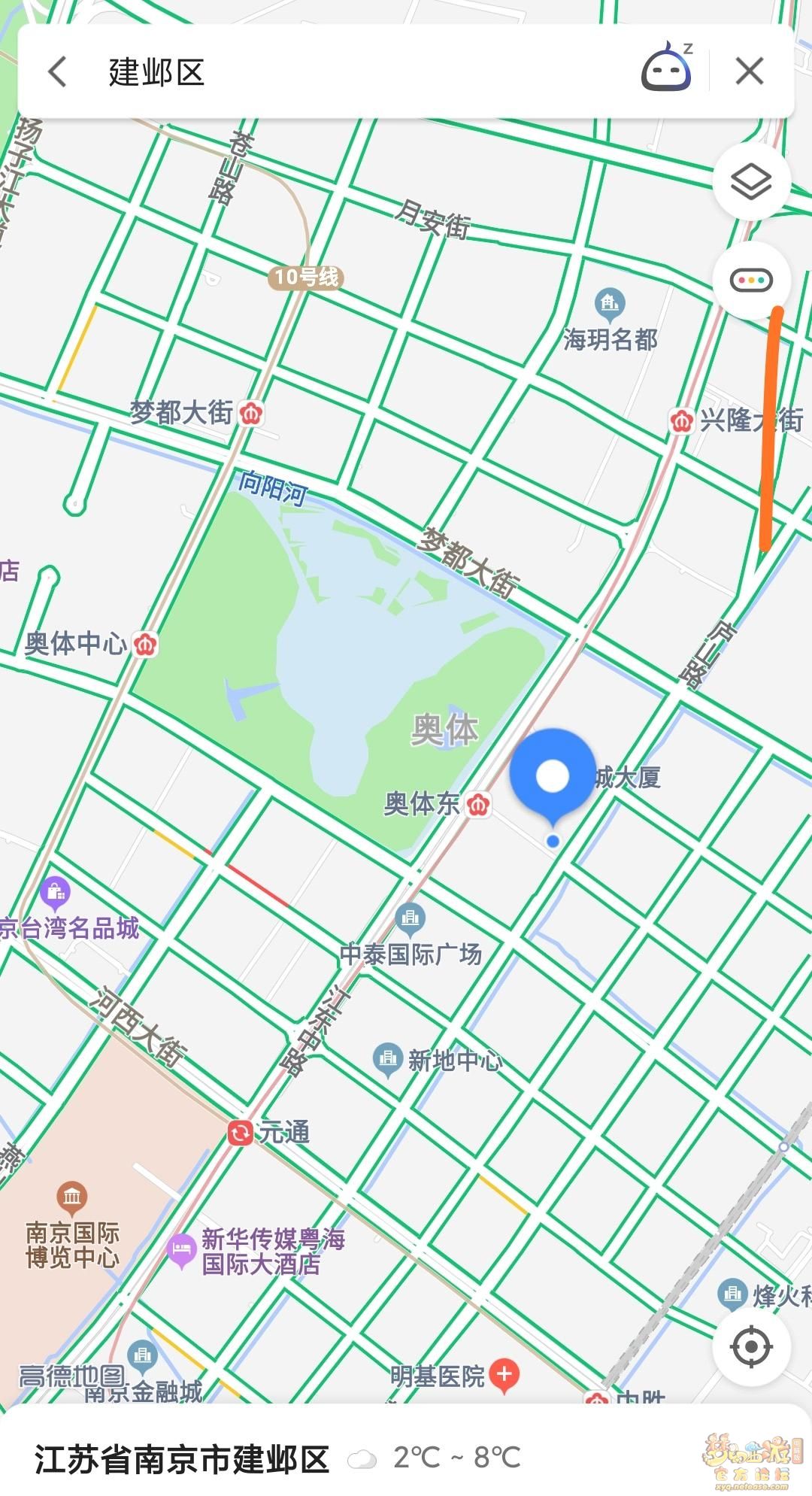Select the 梦都大街 metro station marker
812x1496 pixels.
tap(250, 413)
